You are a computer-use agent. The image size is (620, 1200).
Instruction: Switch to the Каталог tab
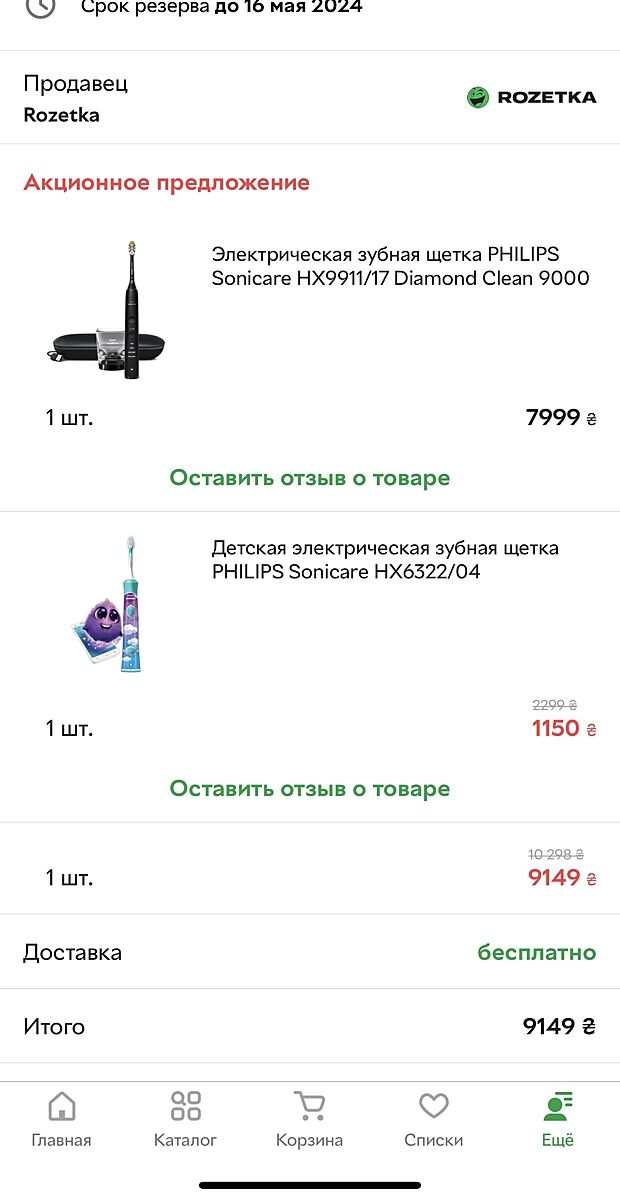coord(186,1120)
